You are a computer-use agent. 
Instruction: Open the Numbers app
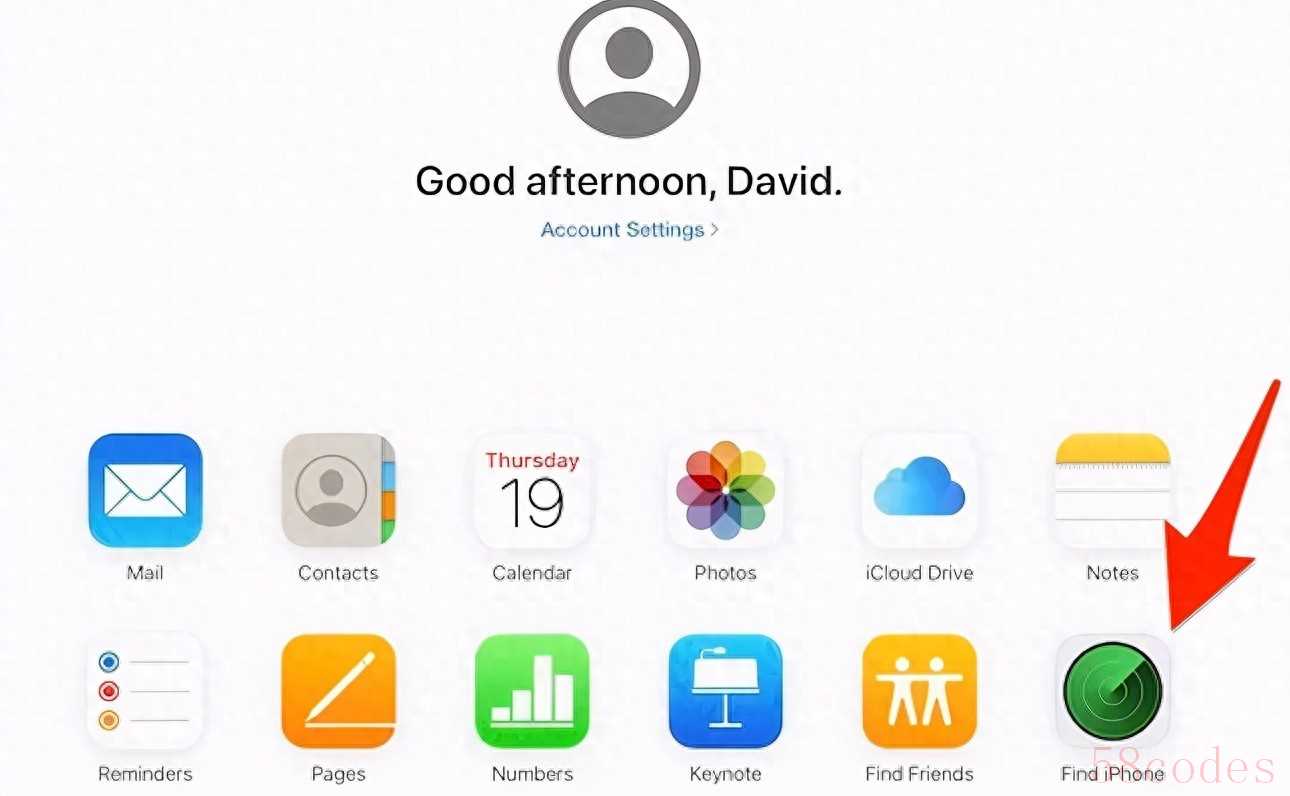coord(532,691)
